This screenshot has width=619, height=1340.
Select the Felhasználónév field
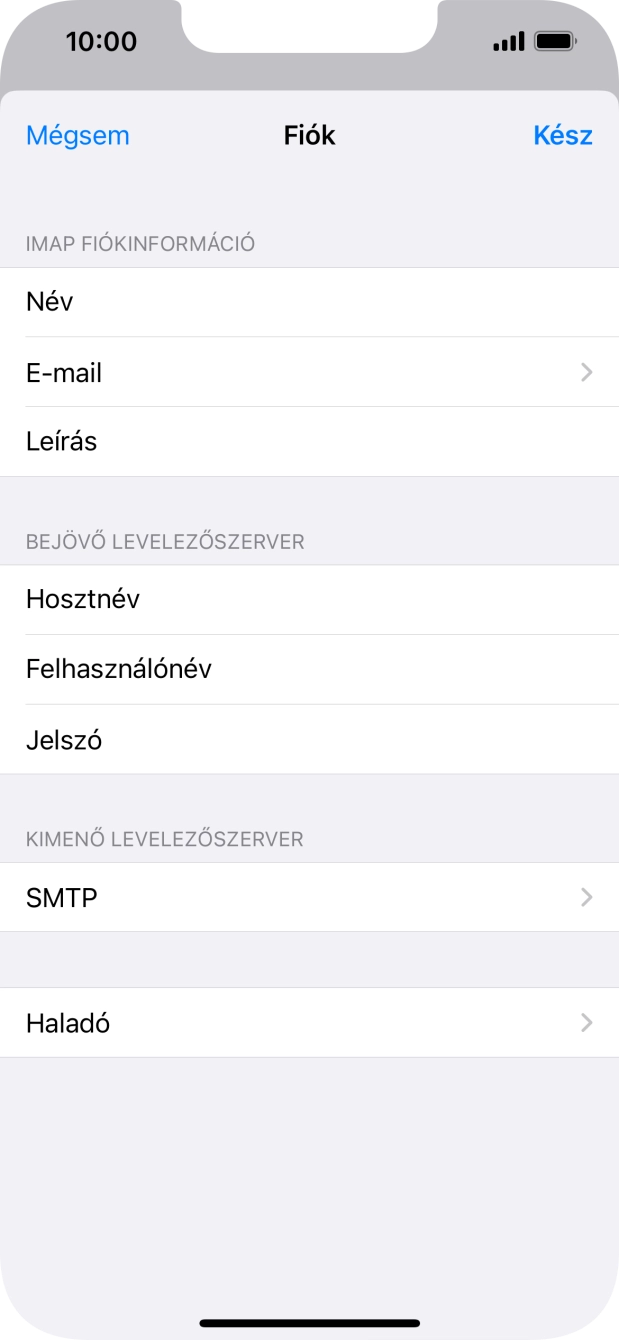coord(309,669)
